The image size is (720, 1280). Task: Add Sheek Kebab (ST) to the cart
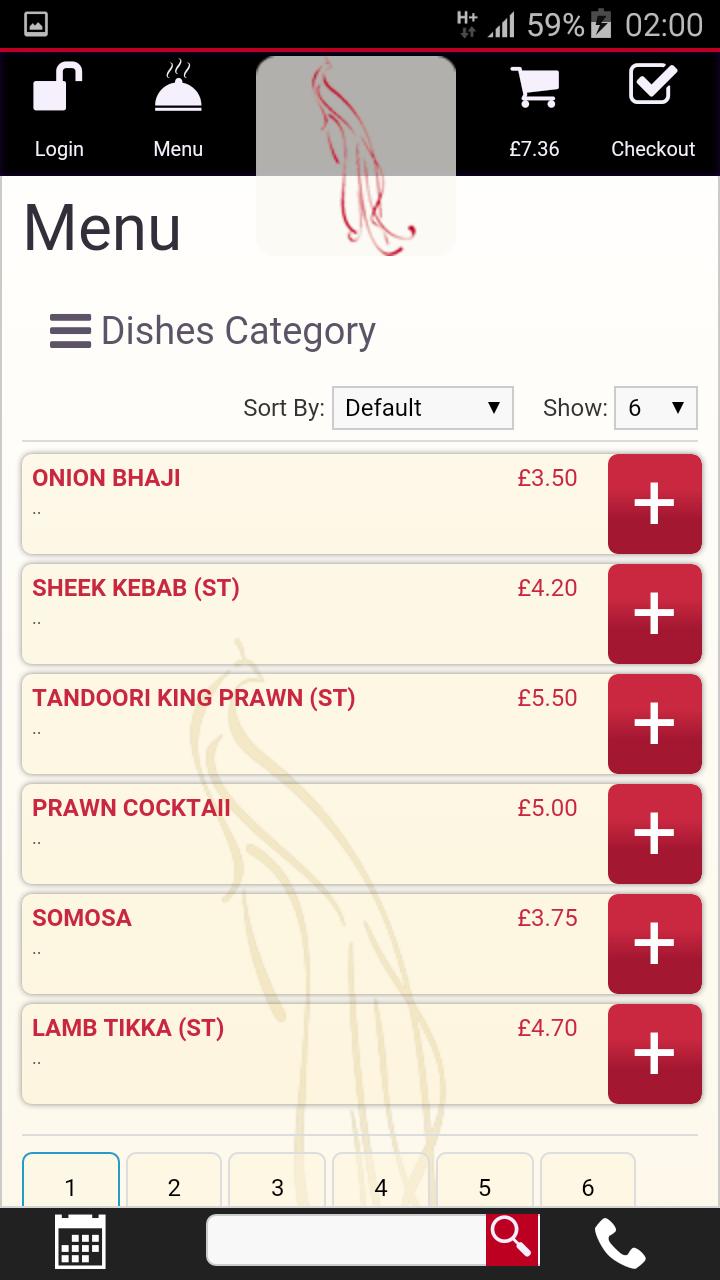654,614
